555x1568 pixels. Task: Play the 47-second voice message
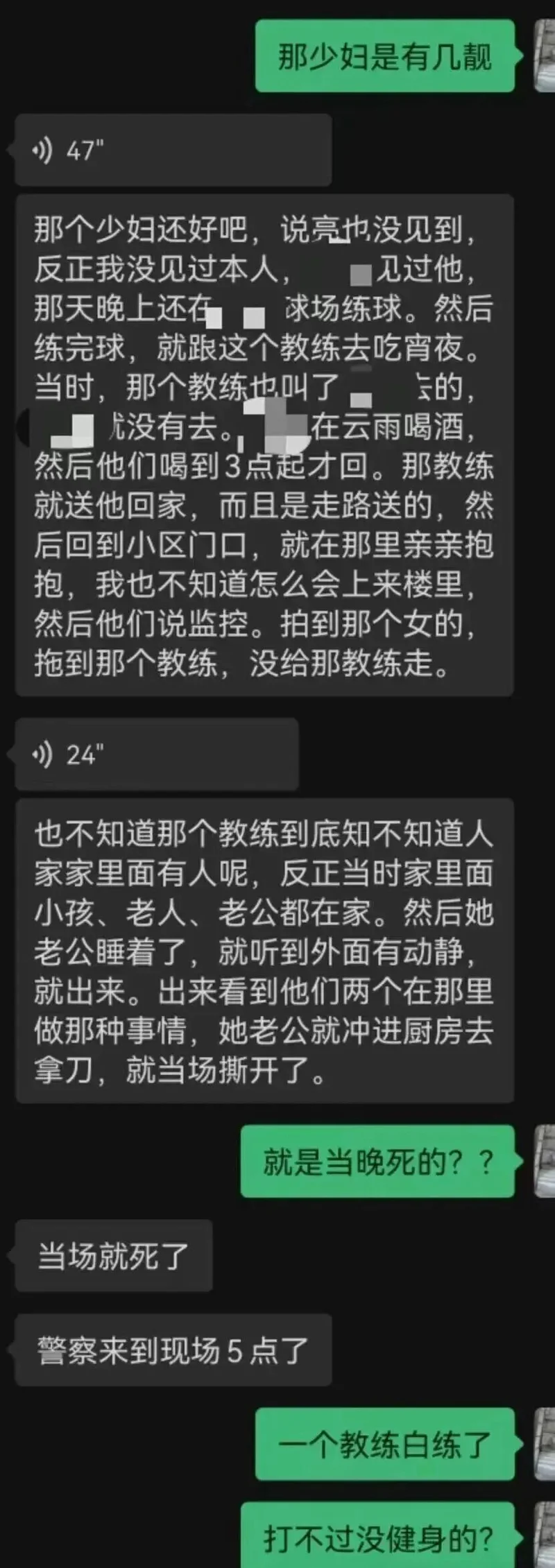(172, 150)
